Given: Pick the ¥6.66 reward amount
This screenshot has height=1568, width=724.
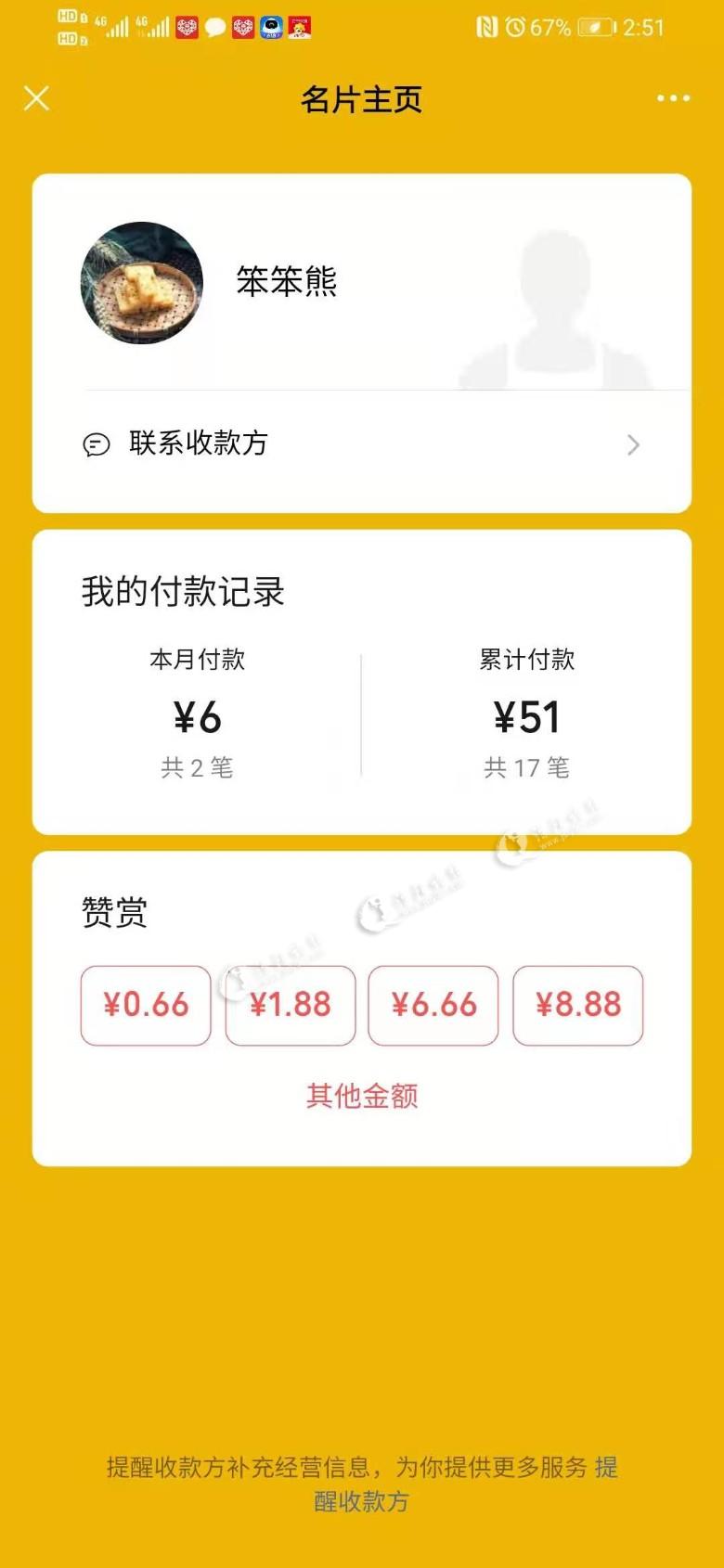Looking at the screenshot, I should [433, 1005].
